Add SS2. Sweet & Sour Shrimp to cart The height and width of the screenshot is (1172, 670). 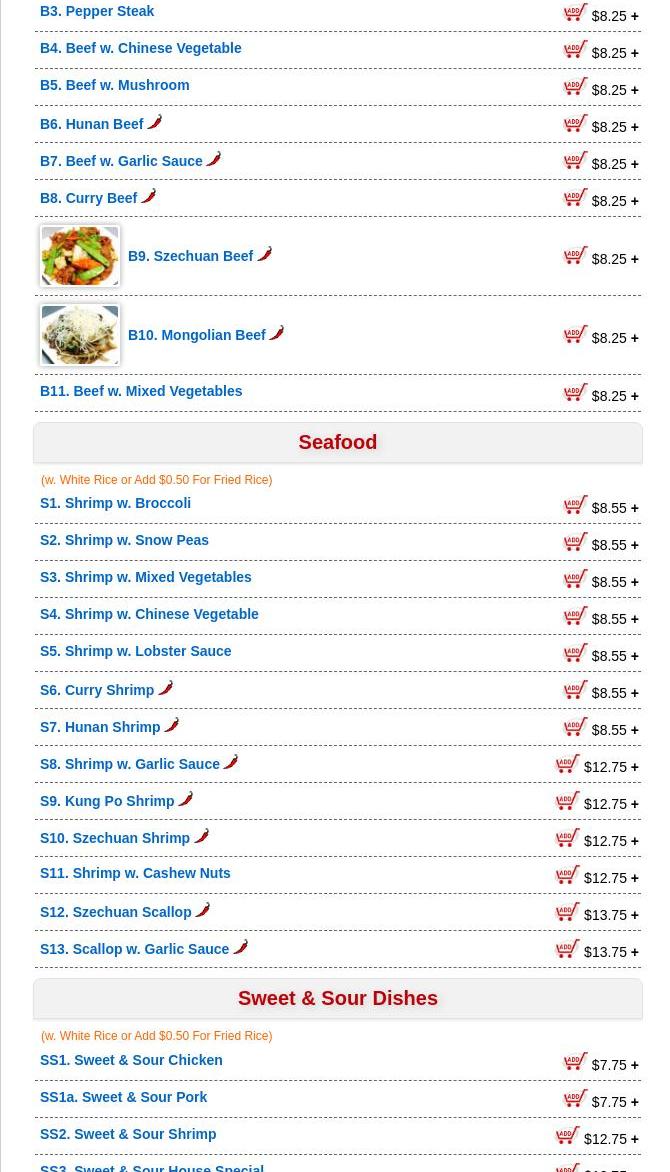(x=567, y=1135)
